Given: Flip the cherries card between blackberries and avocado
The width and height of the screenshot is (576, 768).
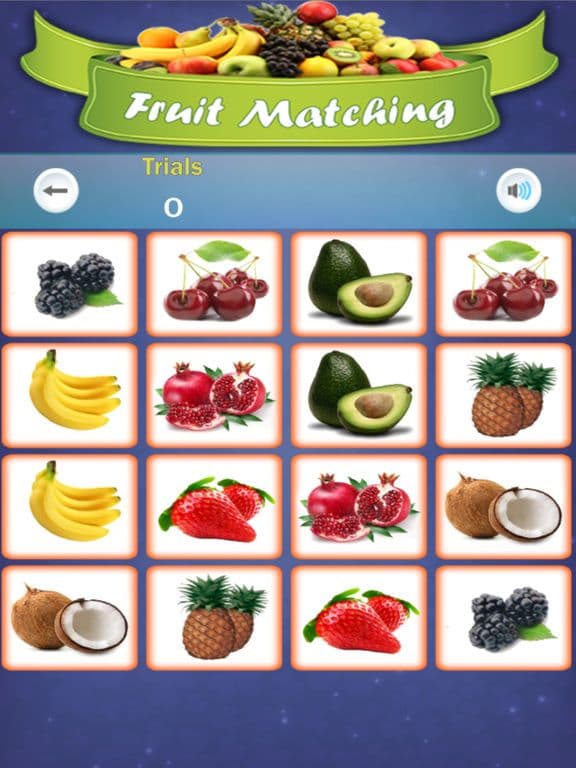Looking at the screenshot, I should pyautogui.click(x=215, y=284).
